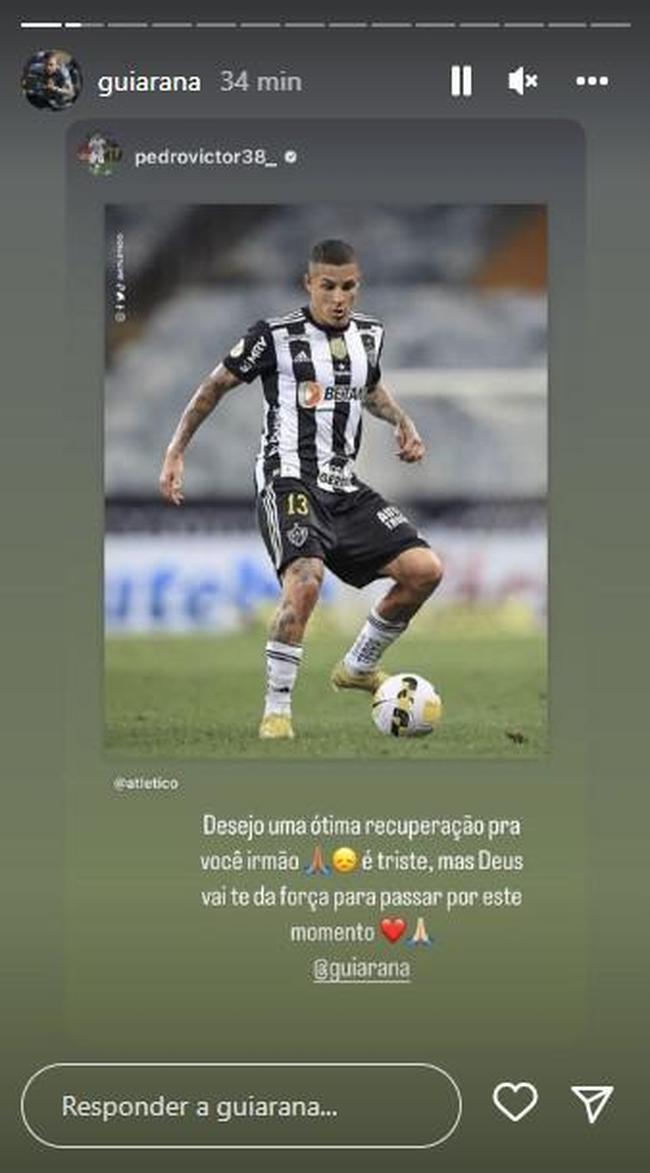This screenshot has height=1173, width=650.
Task: Tap the @guiarana mention link
Action: (x=361, y=970)
